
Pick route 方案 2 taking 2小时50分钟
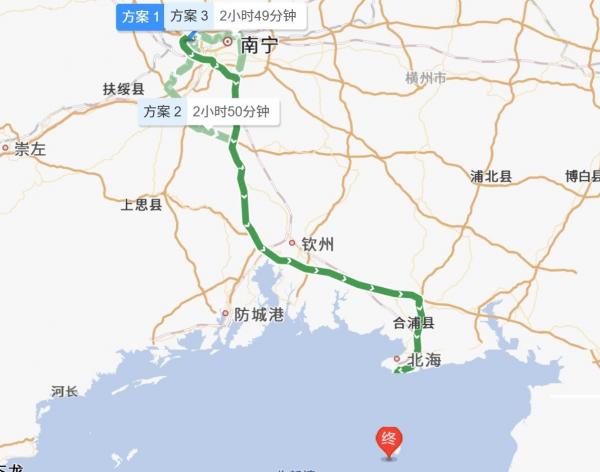click(208, 111)
